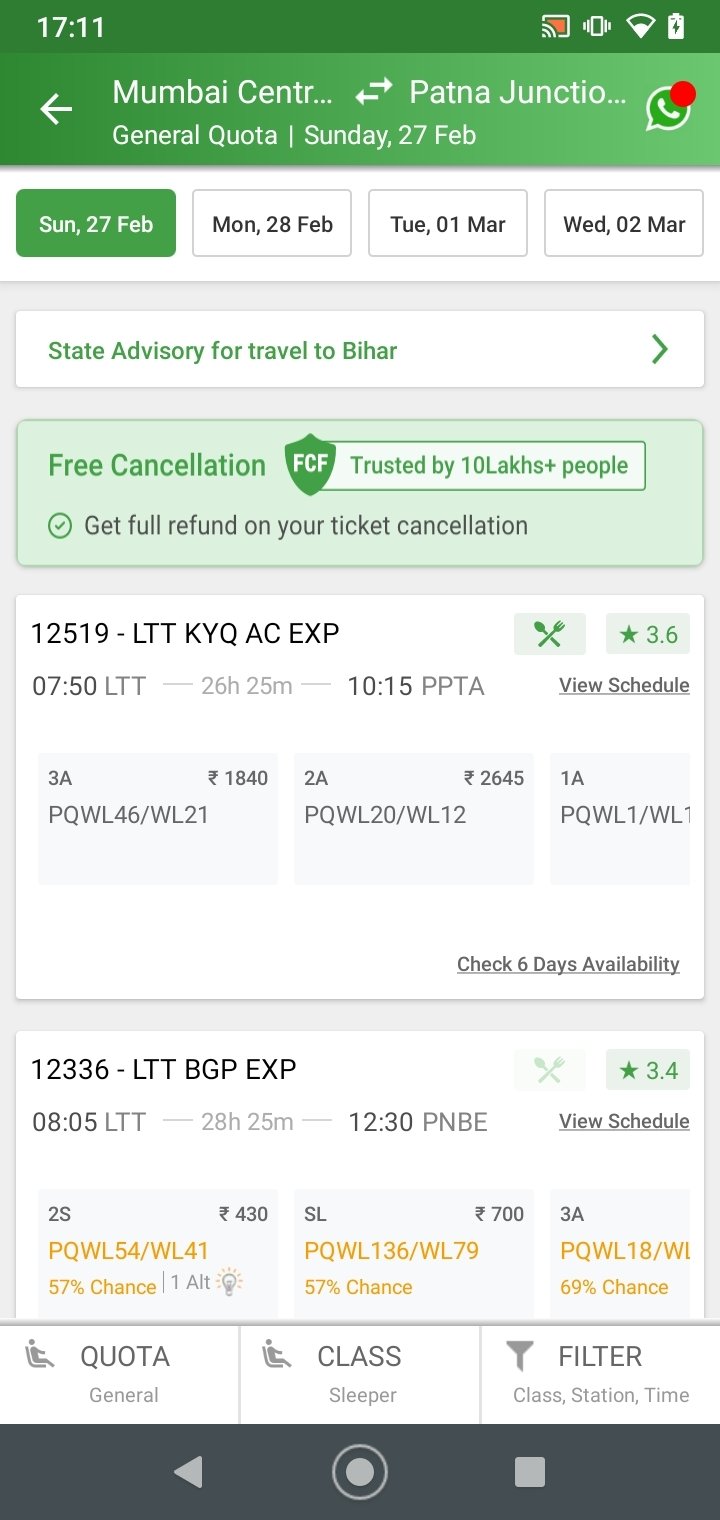The width and height of the screenshot is (720, 1520).
Task: Open State Advisory for travel to Bihar
Action: (360, 350)
